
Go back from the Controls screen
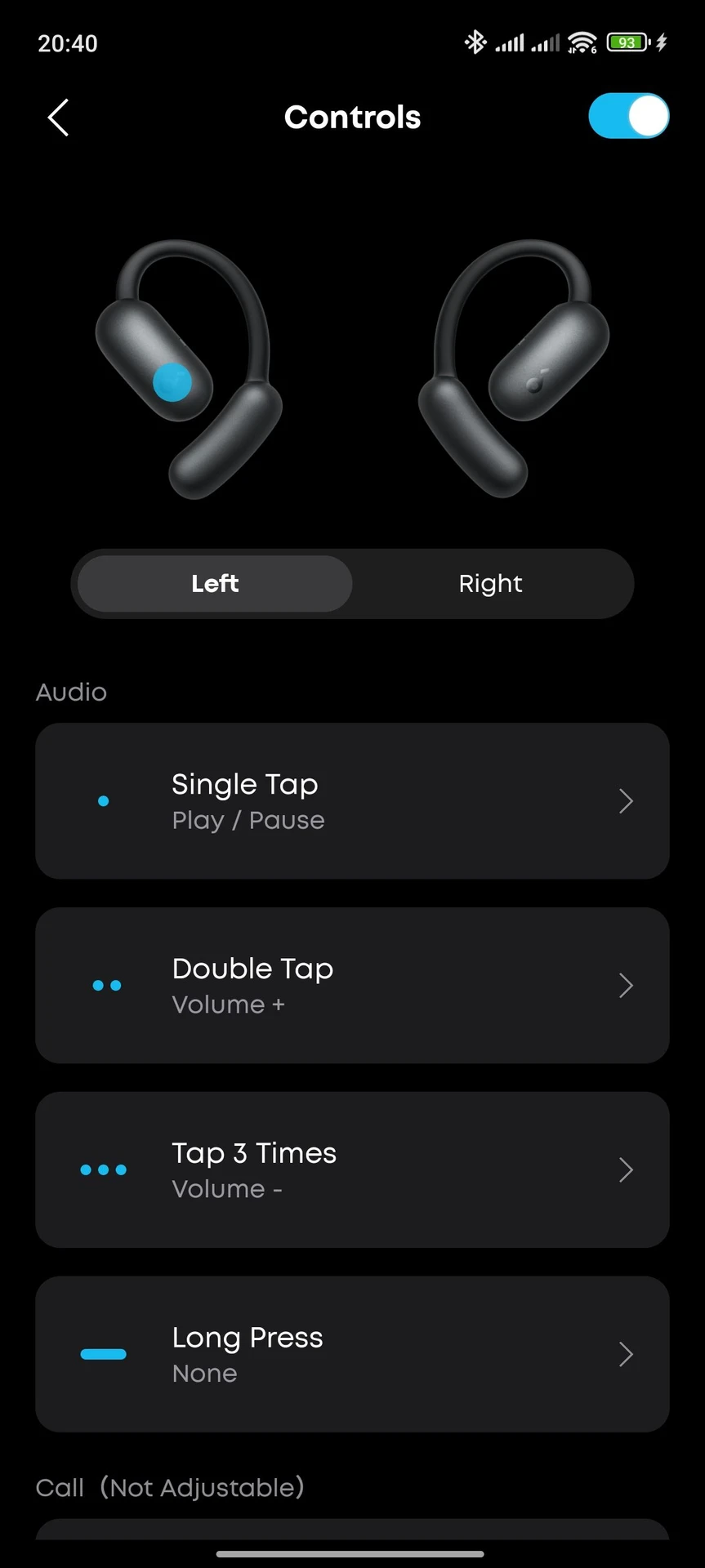click(58, 118)
